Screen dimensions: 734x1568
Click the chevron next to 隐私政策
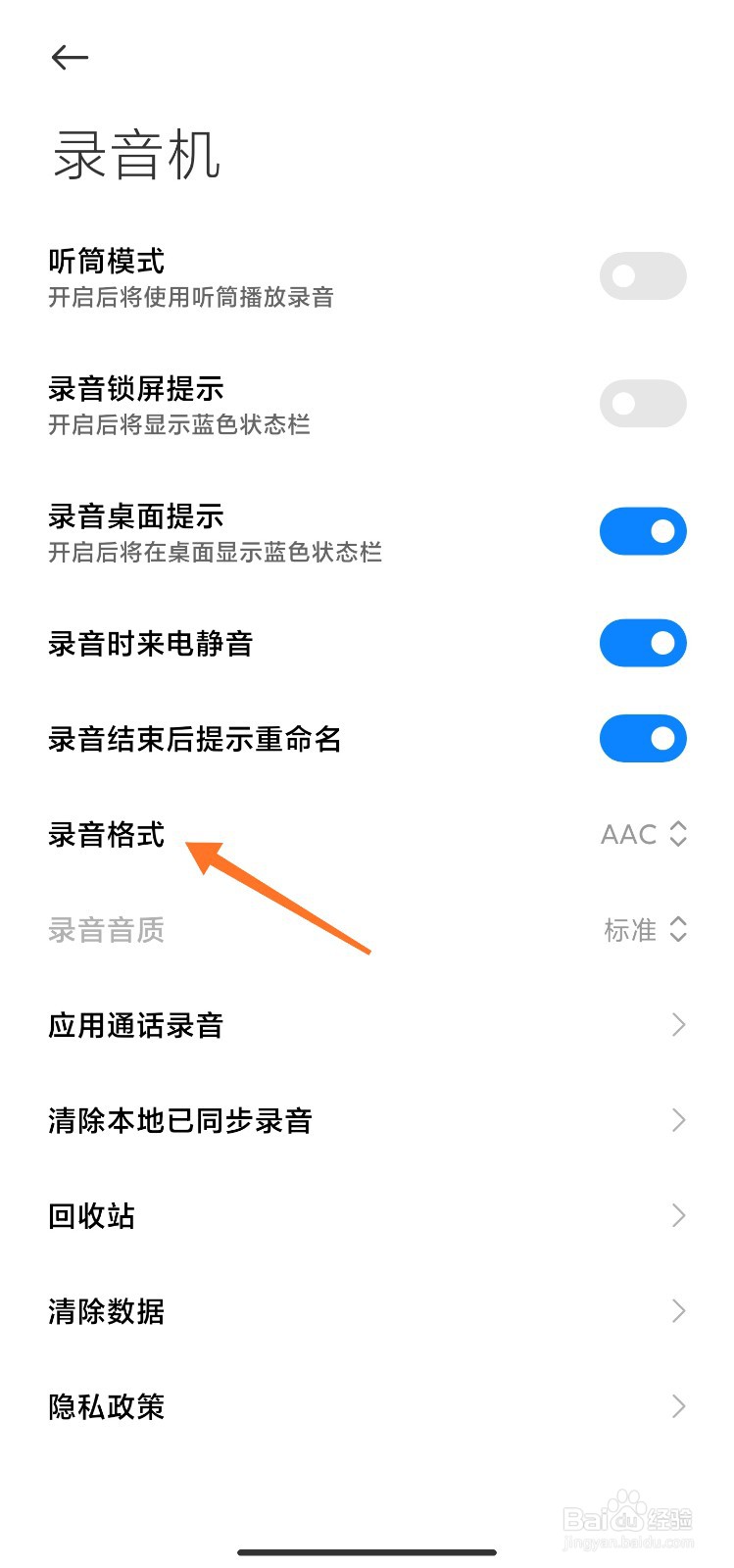click(x=678, y=1405)
